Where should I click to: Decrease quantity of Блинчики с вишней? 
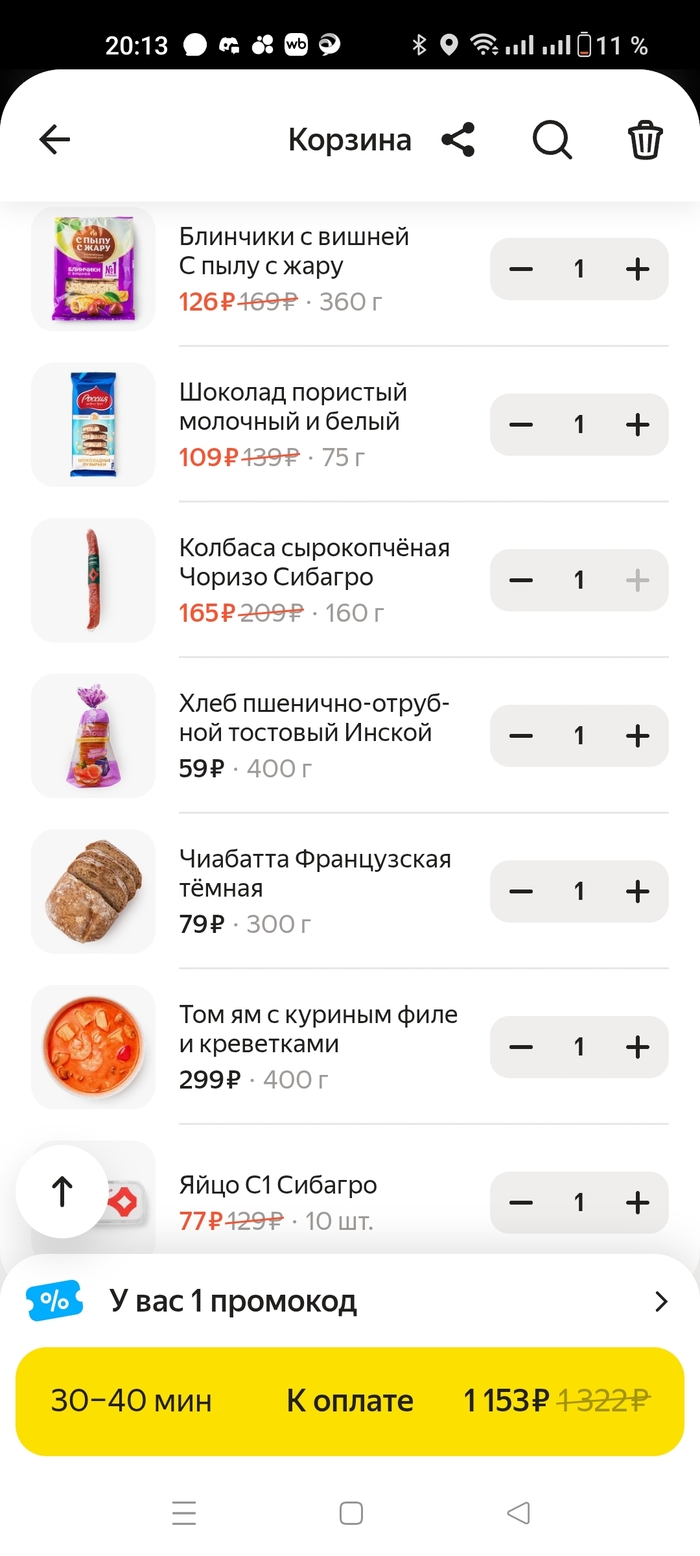[521, 269]
